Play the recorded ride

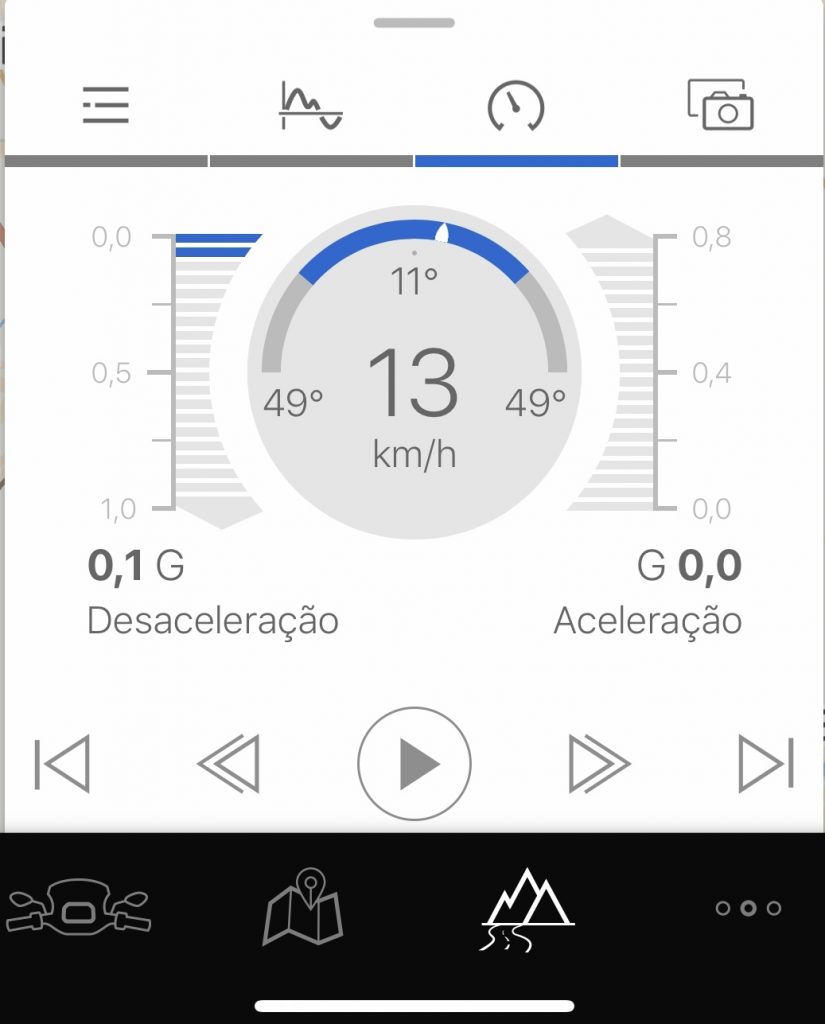click(414, 764)
